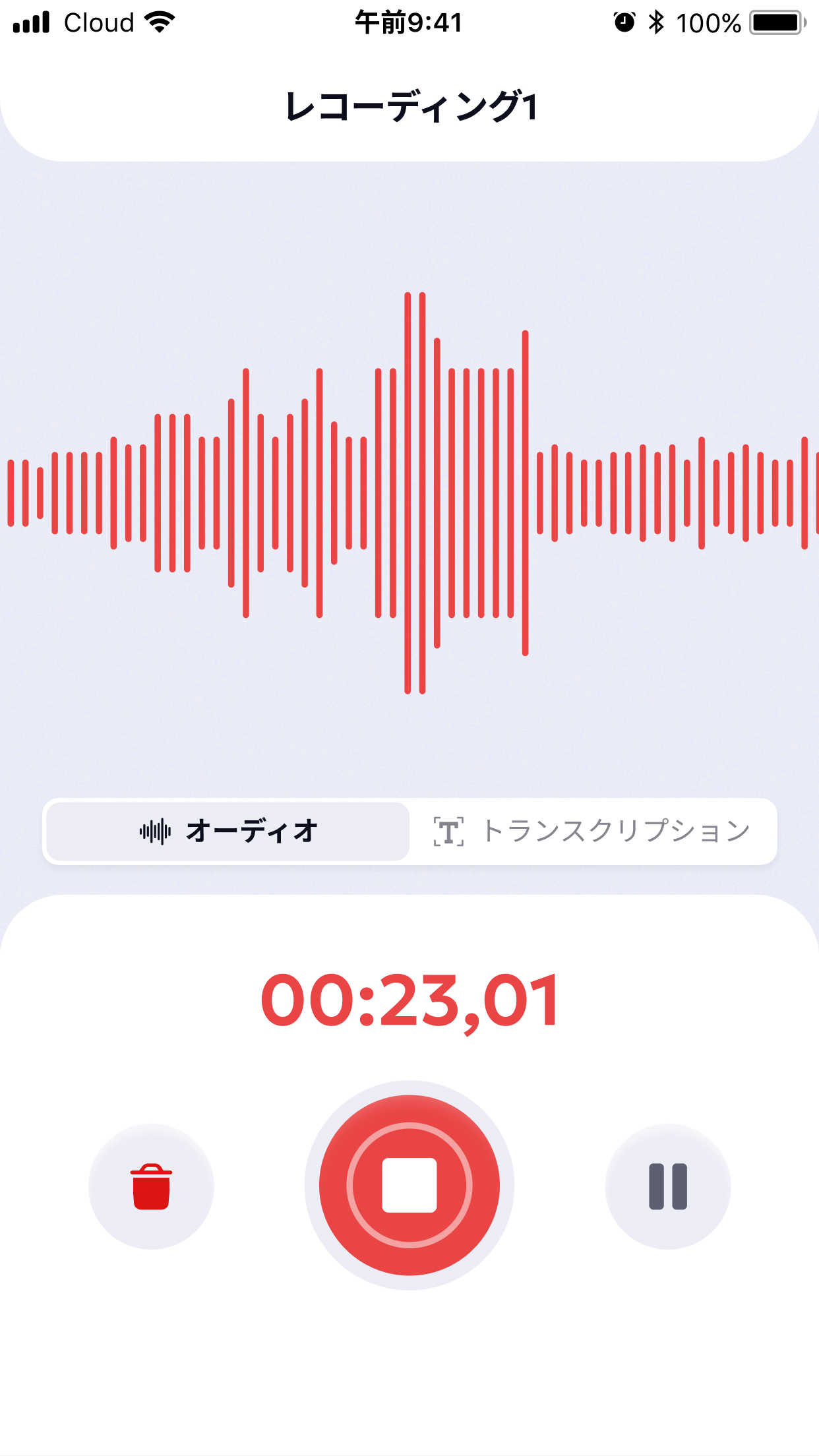This screenshot has height=1456, width=819.
Task: Stop recording with the red stop button
Action: [x=408, y=1185]
